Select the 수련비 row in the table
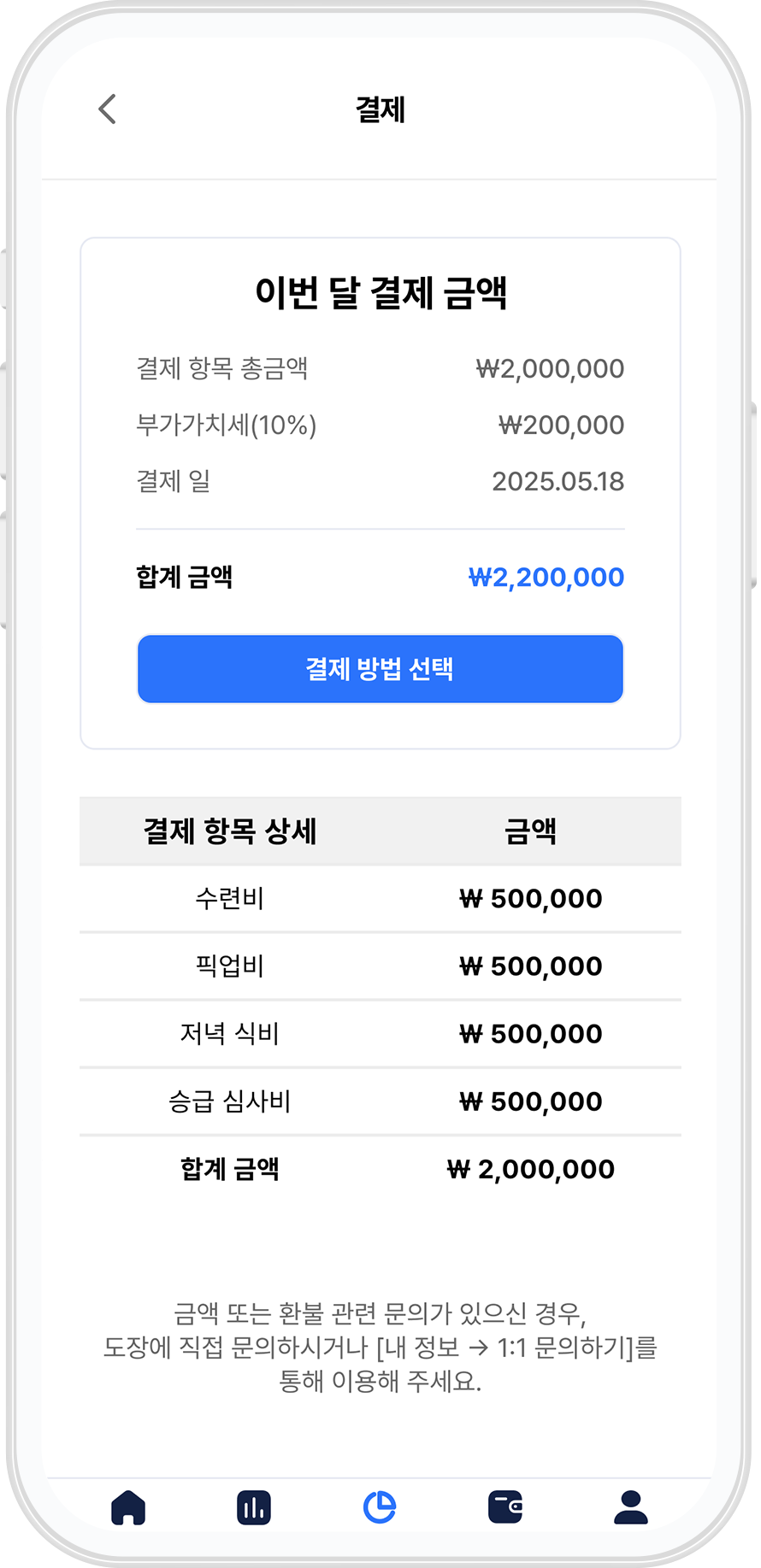761x1568 pixels. [228, 898]
